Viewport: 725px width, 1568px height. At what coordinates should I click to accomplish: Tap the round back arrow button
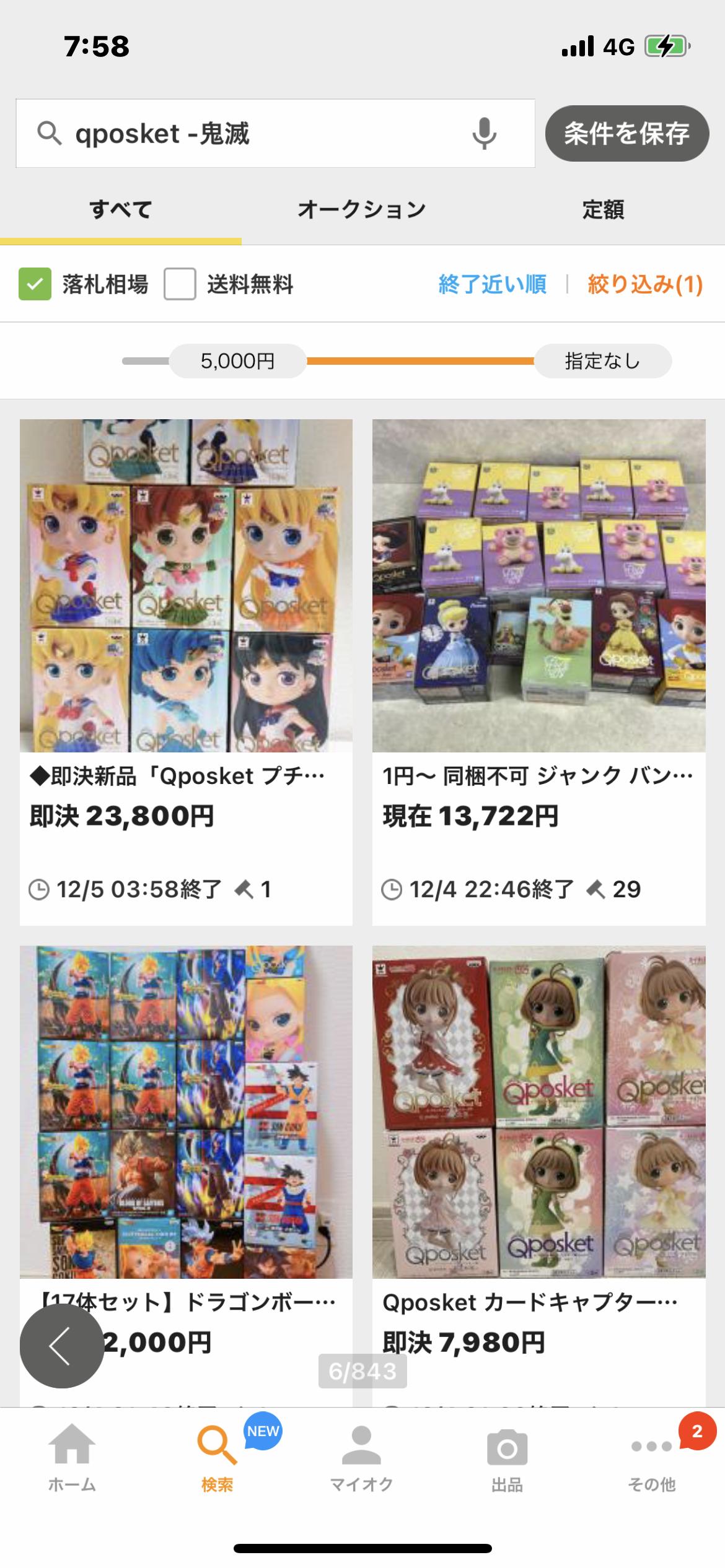[x=61, y=1346]
